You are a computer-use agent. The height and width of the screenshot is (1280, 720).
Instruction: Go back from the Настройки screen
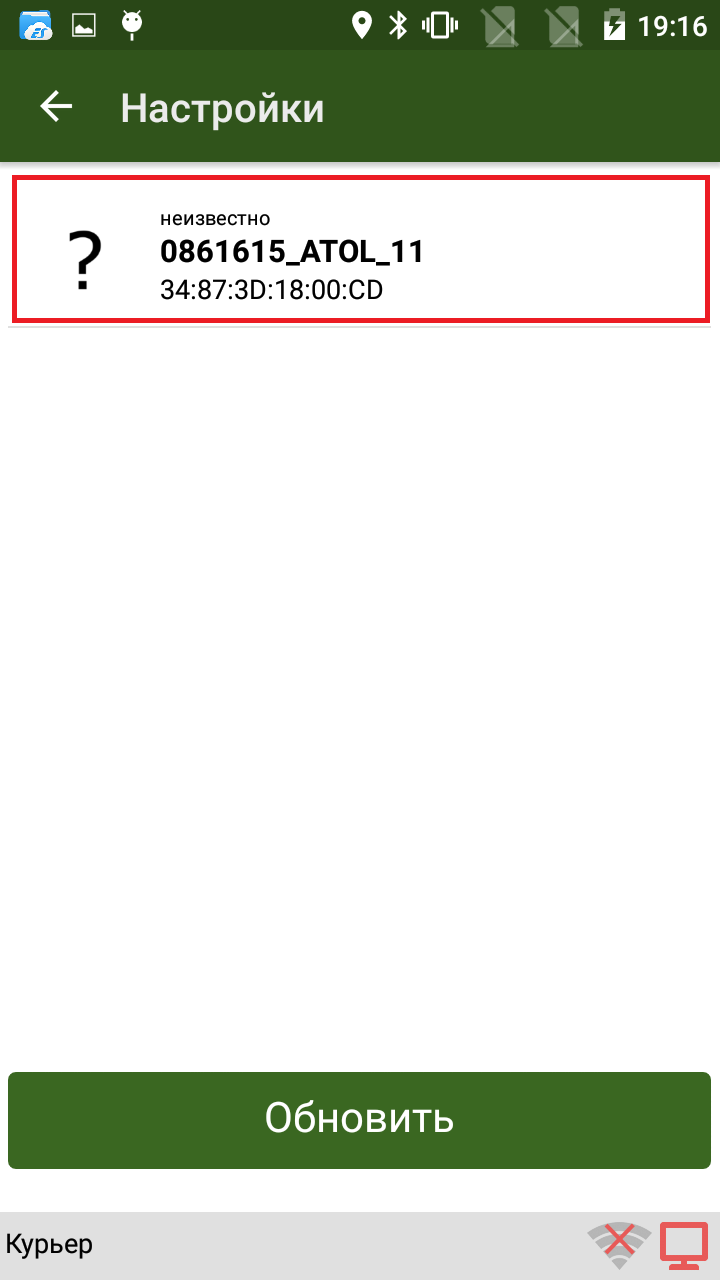tap(56, 106)
